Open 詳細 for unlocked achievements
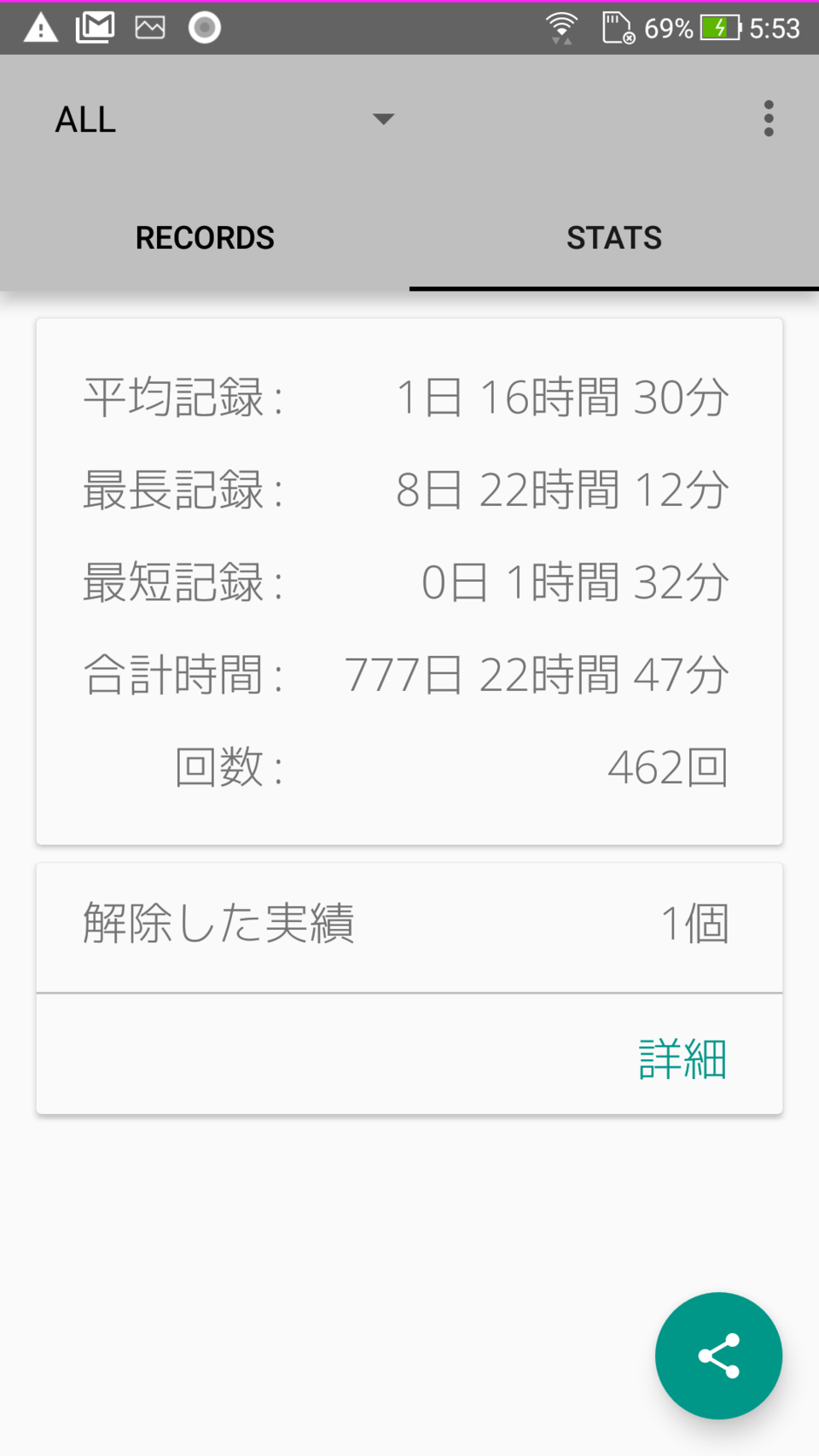 pyautogui.click(x=682, y=1059)
